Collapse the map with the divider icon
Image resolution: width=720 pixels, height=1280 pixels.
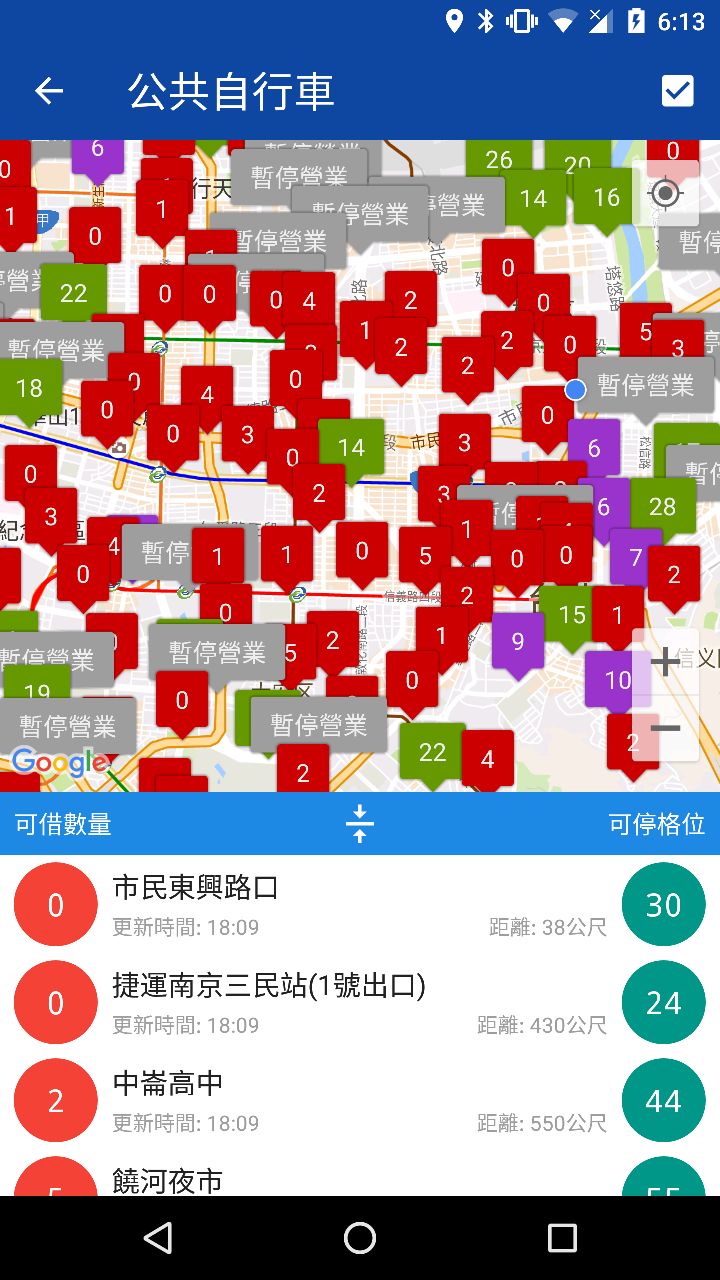359,824
